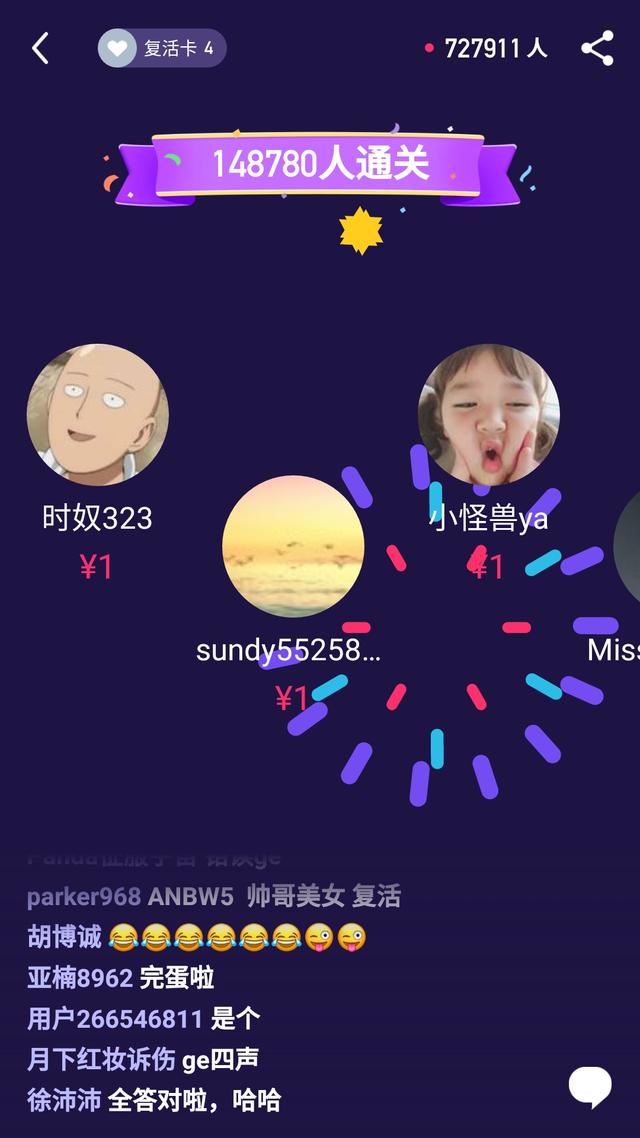View winner sundy55258's avatar

click(293, 547)
